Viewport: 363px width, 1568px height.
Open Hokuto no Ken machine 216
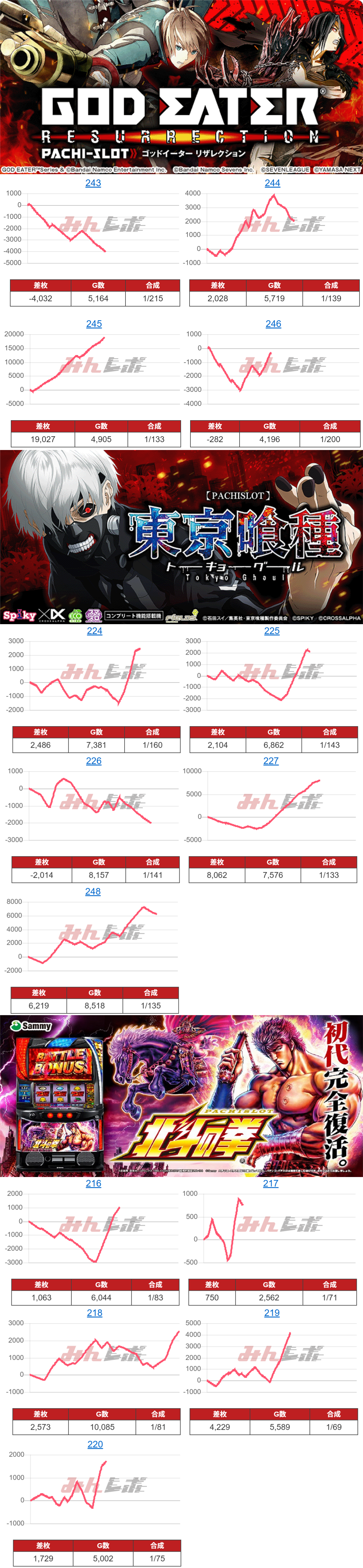(93, 1183)
